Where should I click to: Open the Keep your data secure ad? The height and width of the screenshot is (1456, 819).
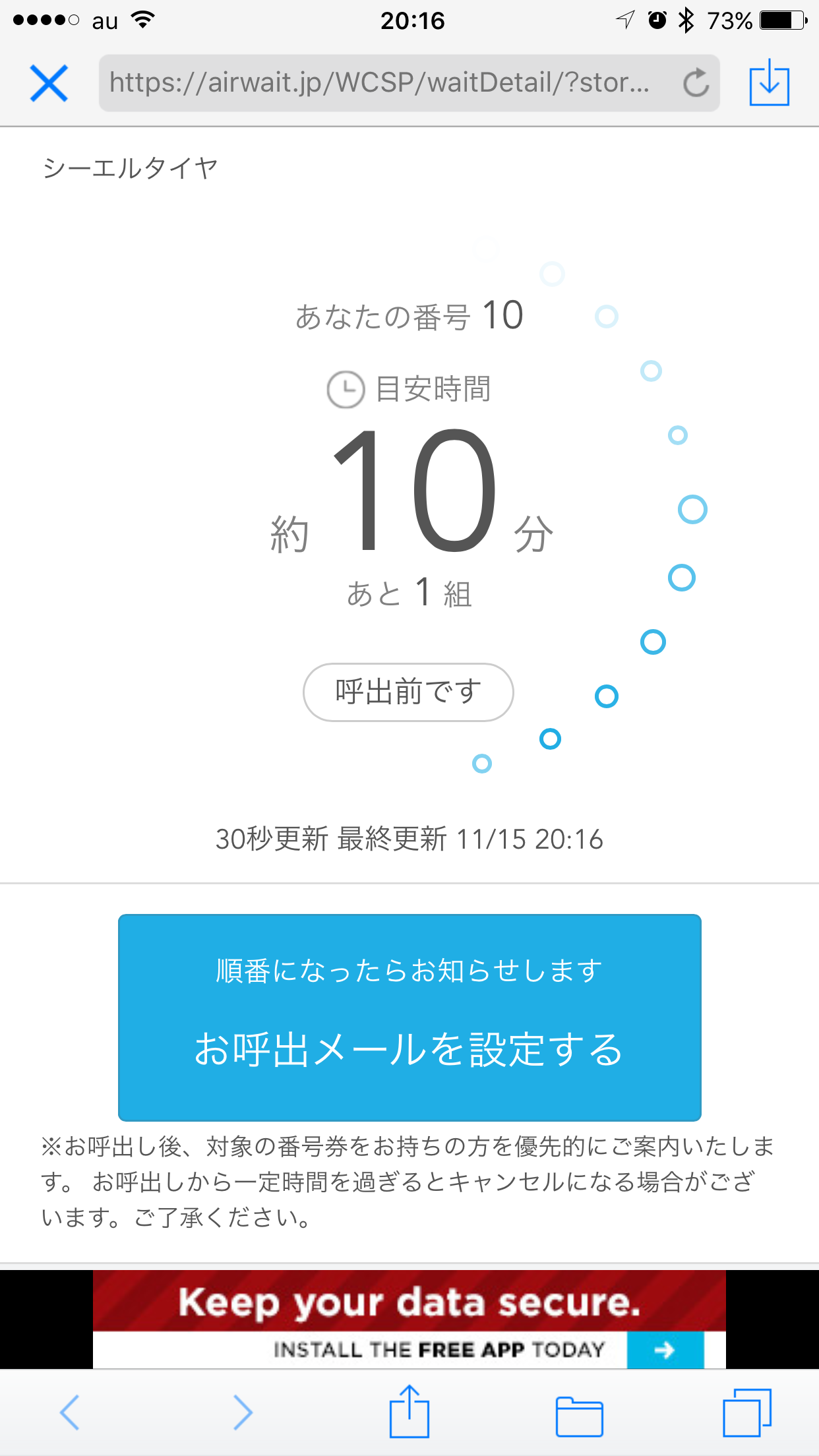click(x=409, y=1319)
